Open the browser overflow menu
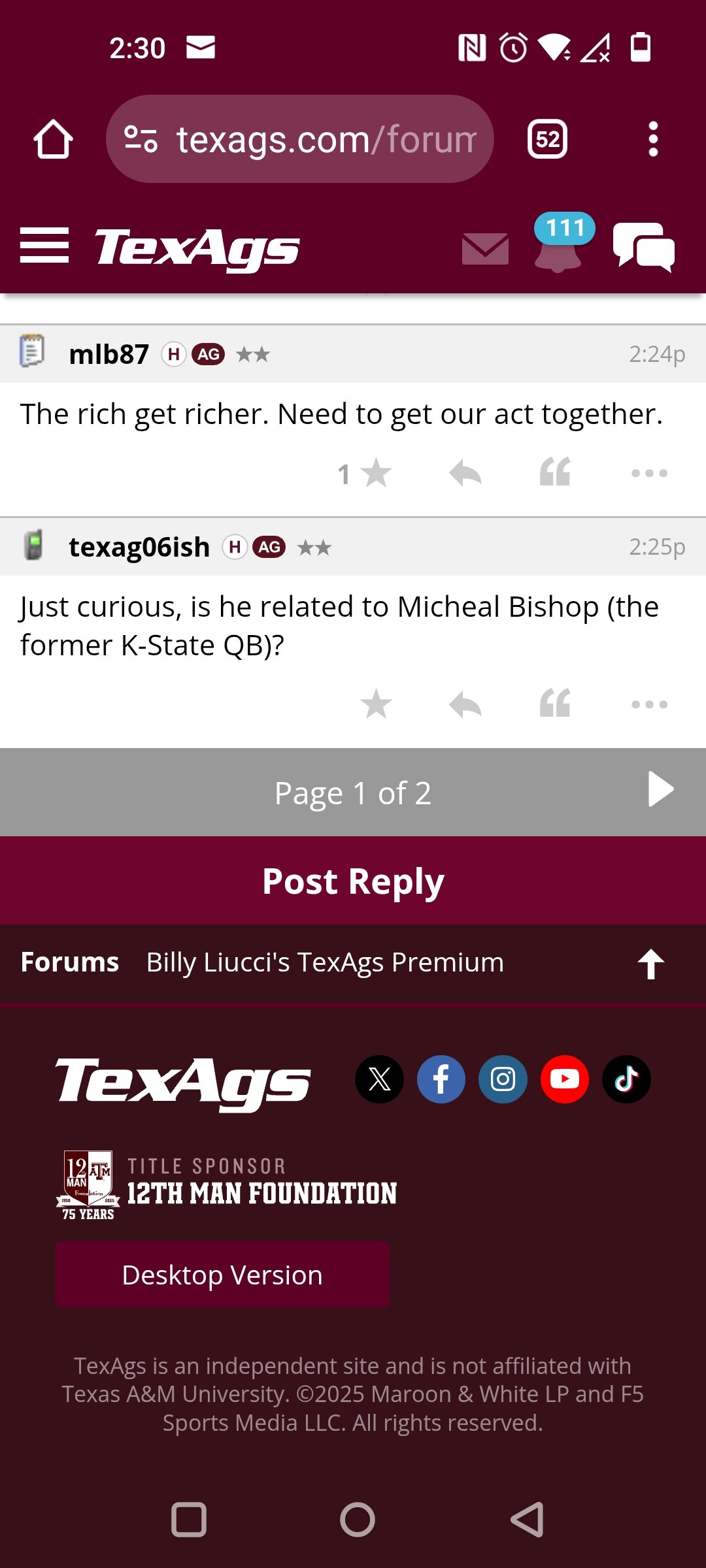Viewport: 706px width, 1568px height. pyautogui.click(x=652, y=139)
